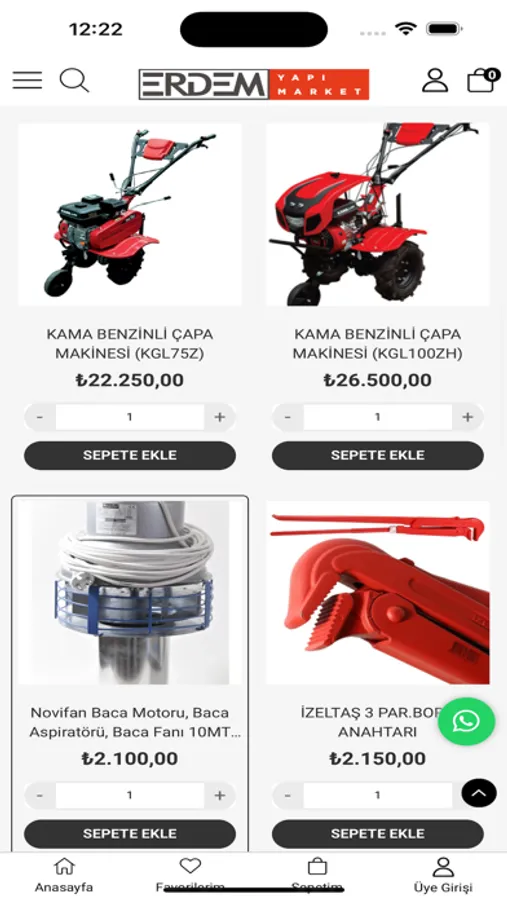Go to the Üye Girişi tab
This screenshot has height=900, width=507.
coord(443,875)
